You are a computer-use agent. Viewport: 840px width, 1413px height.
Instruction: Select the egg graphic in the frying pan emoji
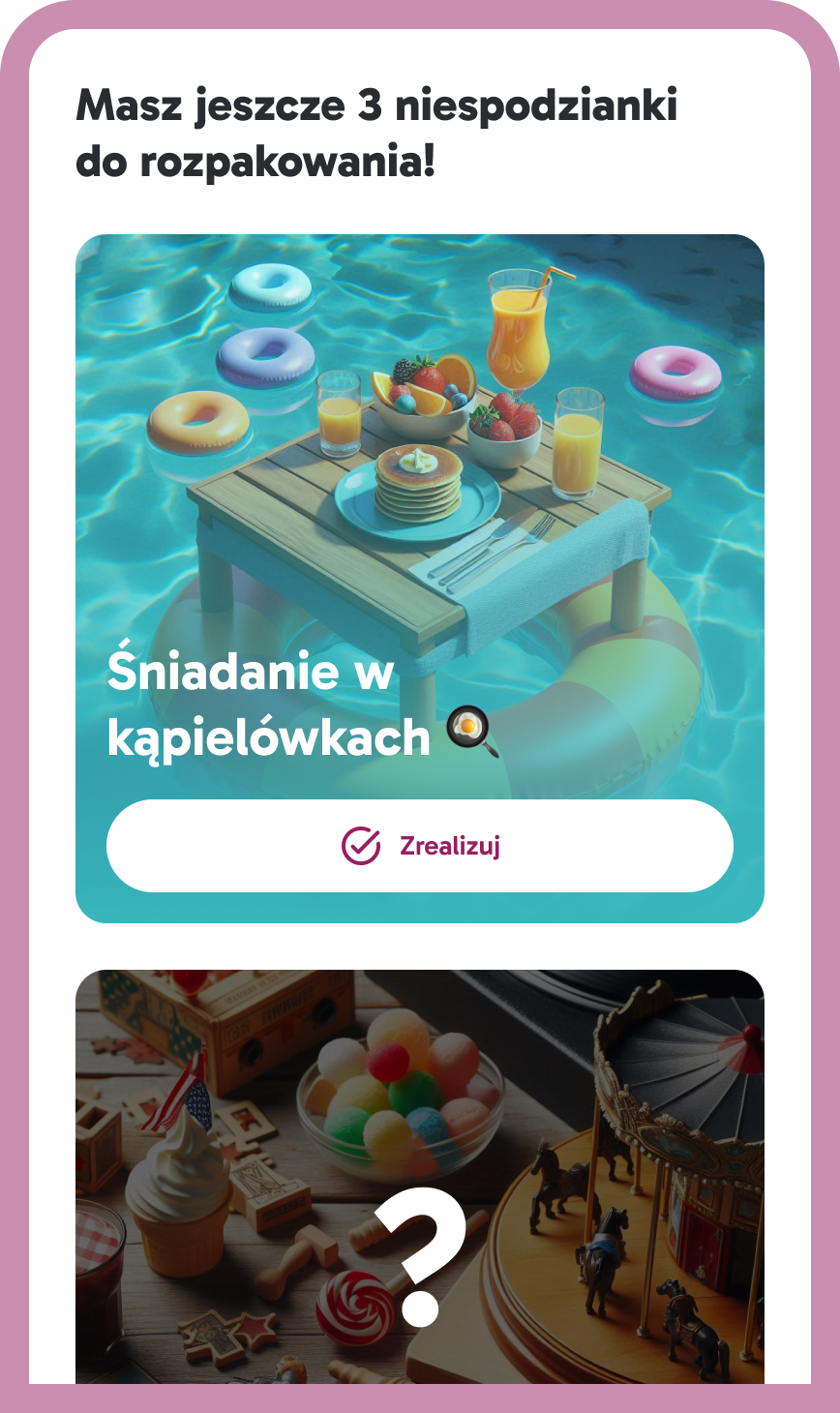coord(467,724)
